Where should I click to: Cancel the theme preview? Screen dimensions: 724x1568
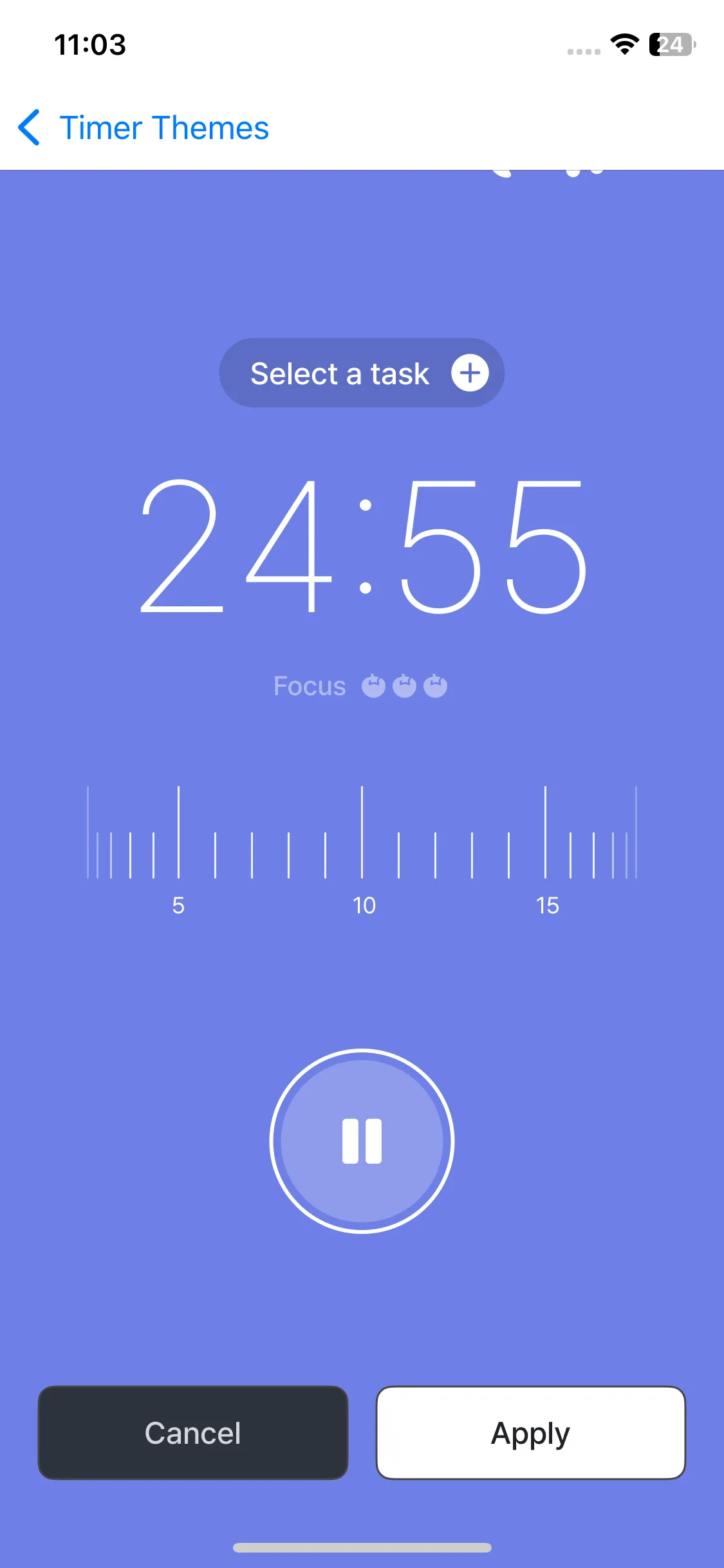pos(193,1433)
